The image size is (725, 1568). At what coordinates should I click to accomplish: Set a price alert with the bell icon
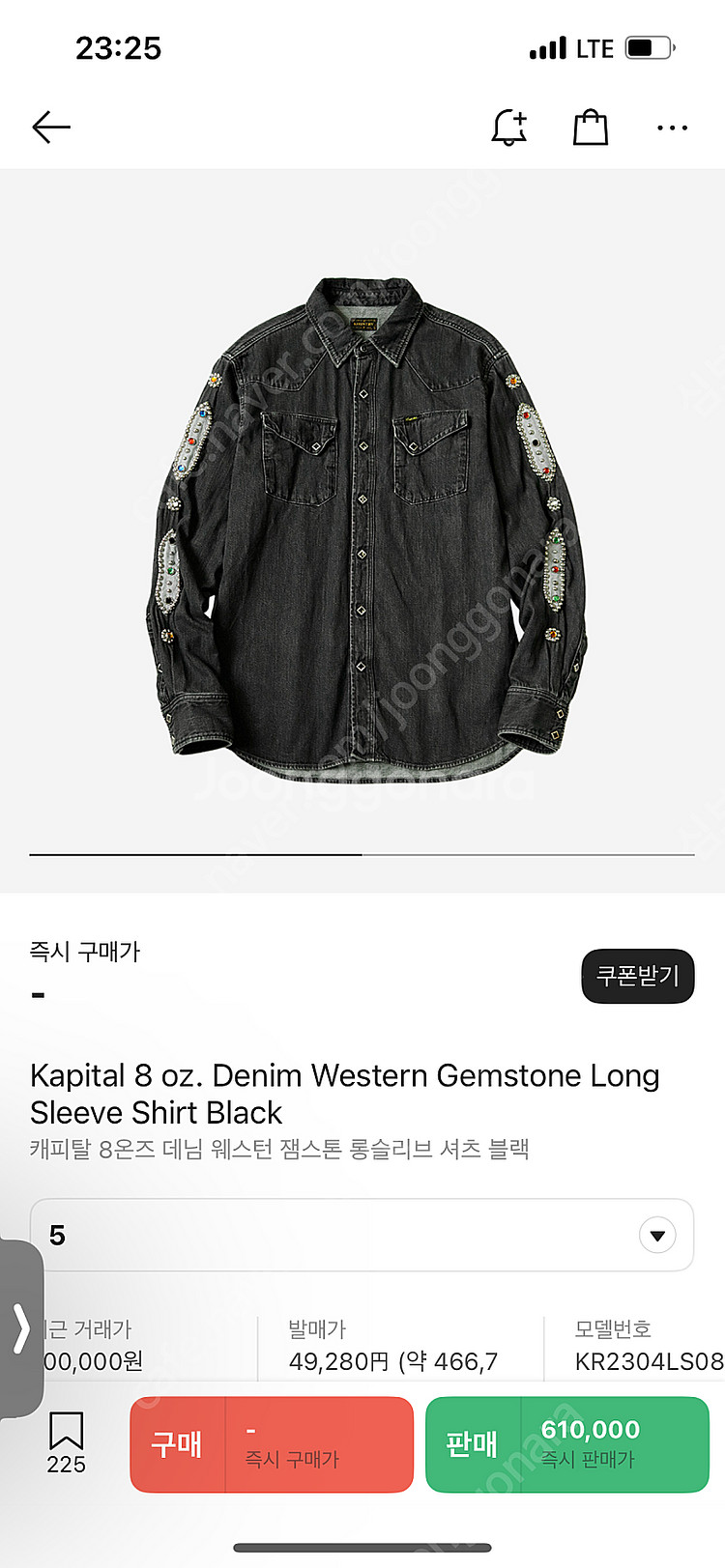click(x=509, y=128)
